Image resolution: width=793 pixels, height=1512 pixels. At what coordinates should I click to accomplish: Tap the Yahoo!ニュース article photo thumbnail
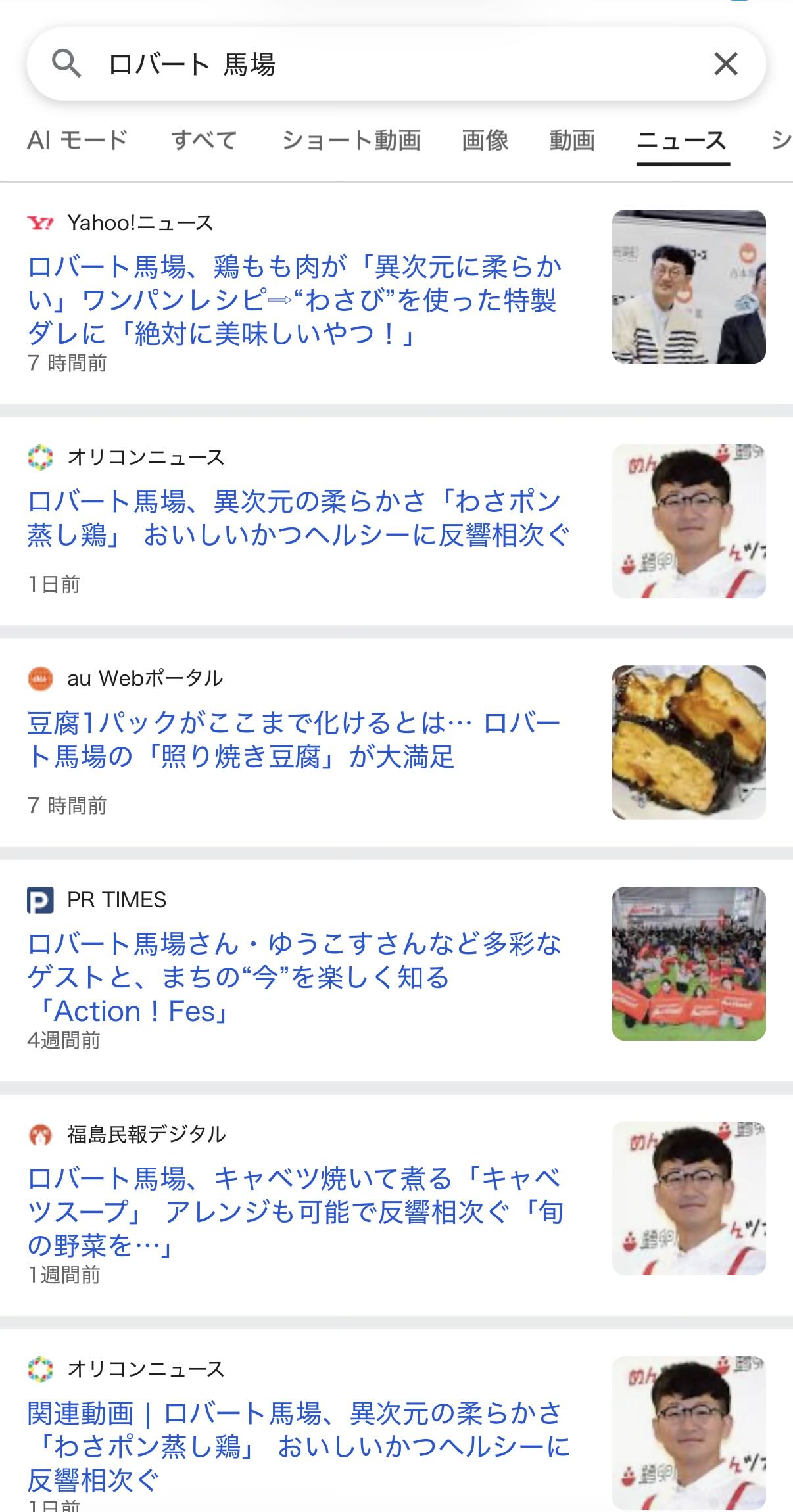[x=688, y=287]
